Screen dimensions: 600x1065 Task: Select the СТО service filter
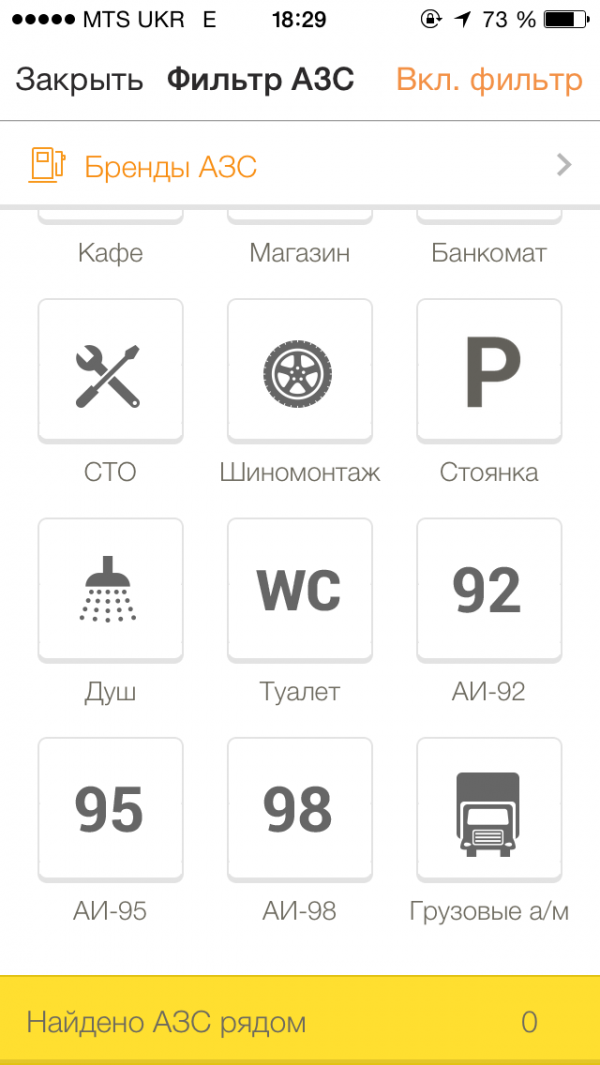tap(110, 371)
